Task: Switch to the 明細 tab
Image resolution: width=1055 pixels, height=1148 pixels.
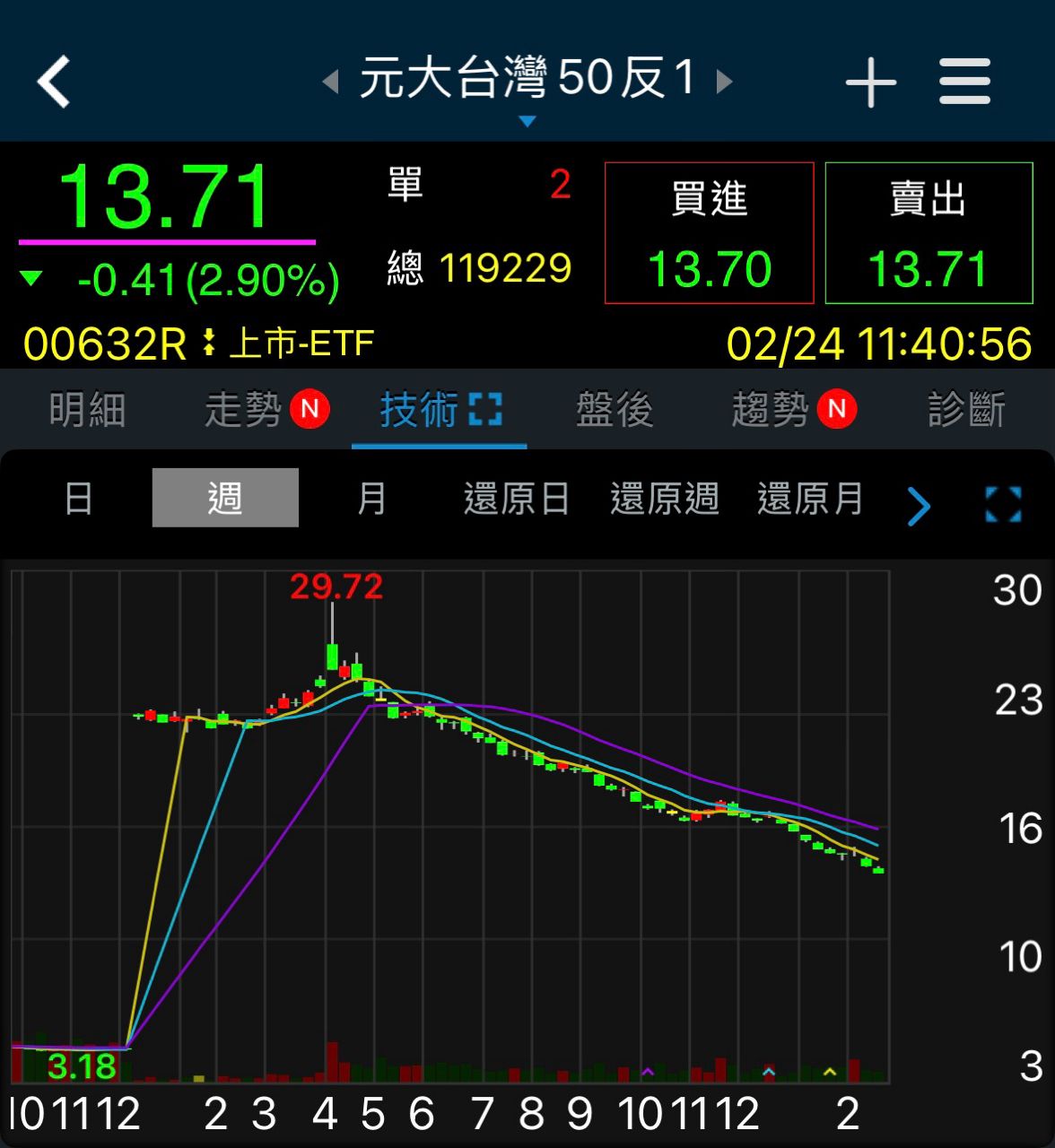Action: pos(87,410)
